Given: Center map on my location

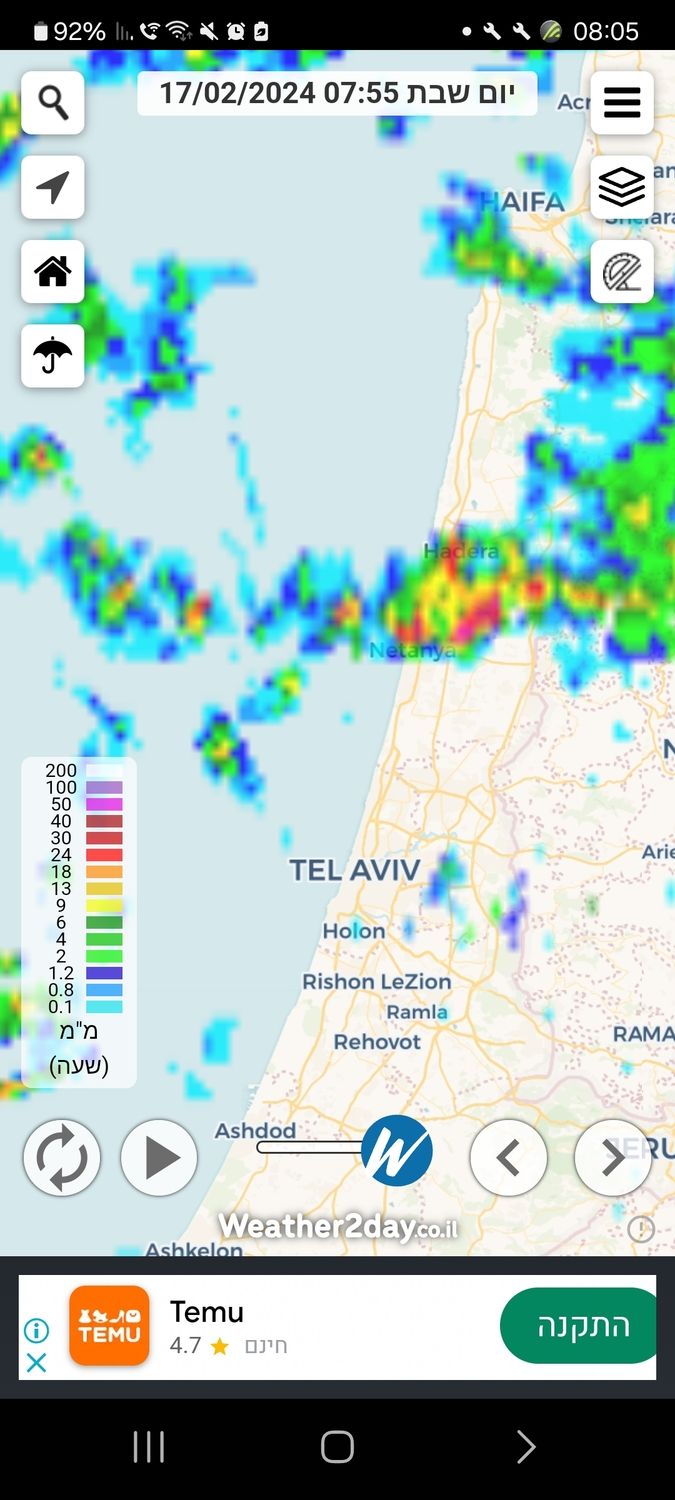Looking at the screenshot, I should (x=53, y=187).
